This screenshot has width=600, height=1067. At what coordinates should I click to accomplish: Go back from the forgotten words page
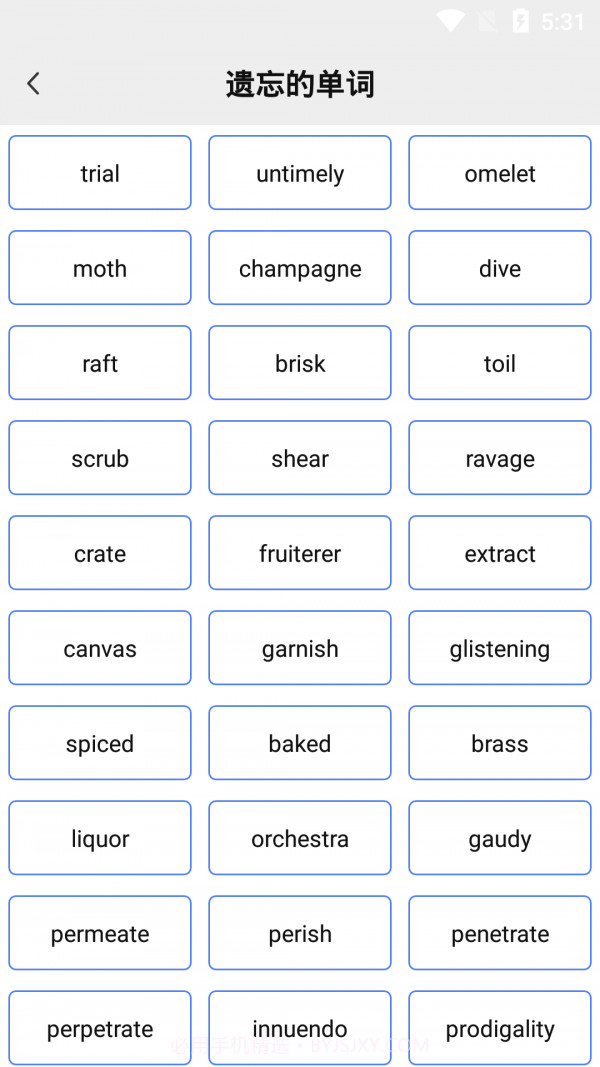pos(34,83)
